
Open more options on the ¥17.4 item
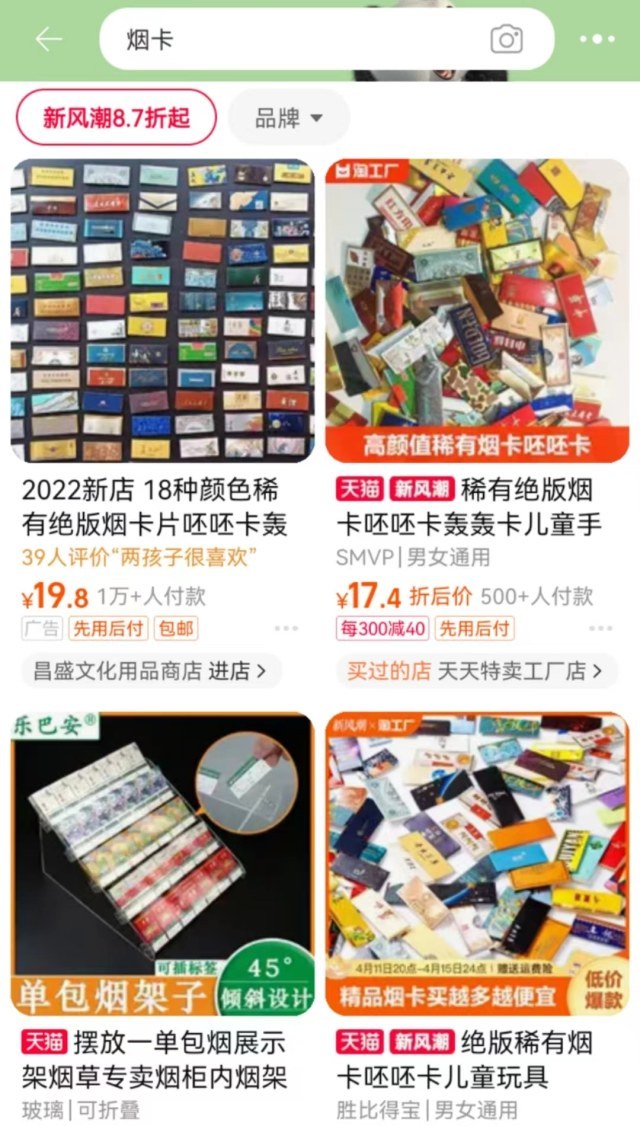click(600, 629)
